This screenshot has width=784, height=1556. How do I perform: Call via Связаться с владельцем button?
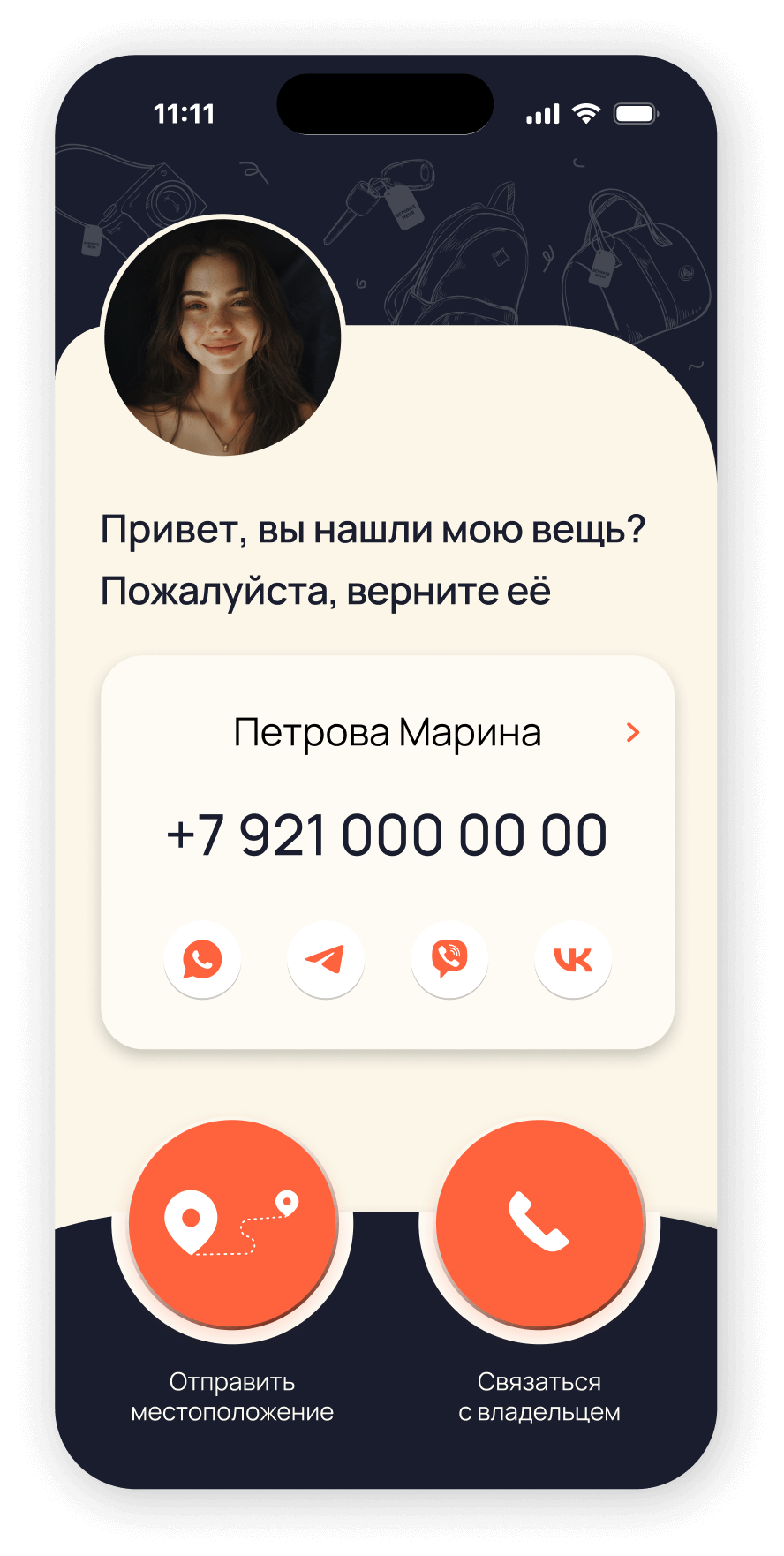pos(539,1224)
